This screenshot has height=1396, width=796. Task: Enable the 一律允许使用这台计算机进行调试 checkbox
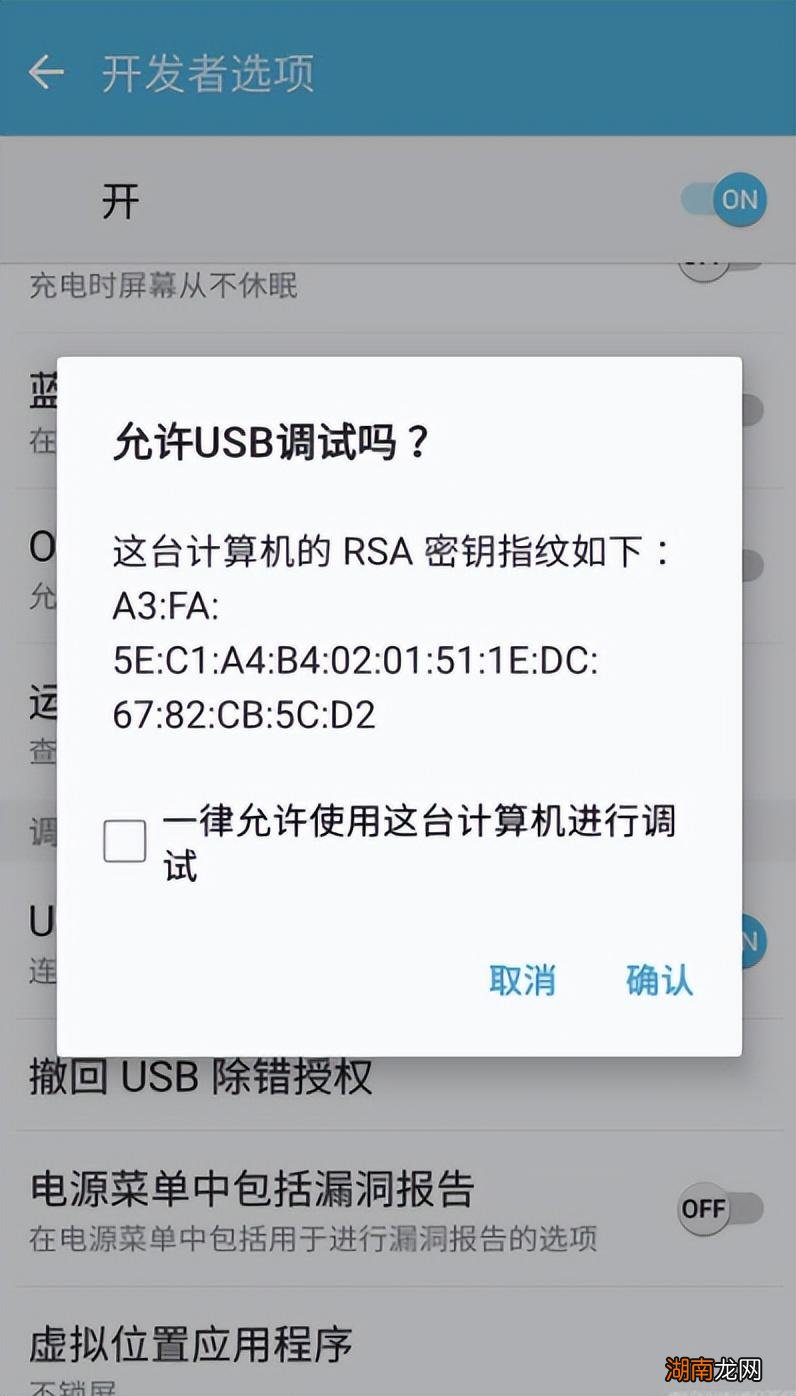tap(124, 841)
